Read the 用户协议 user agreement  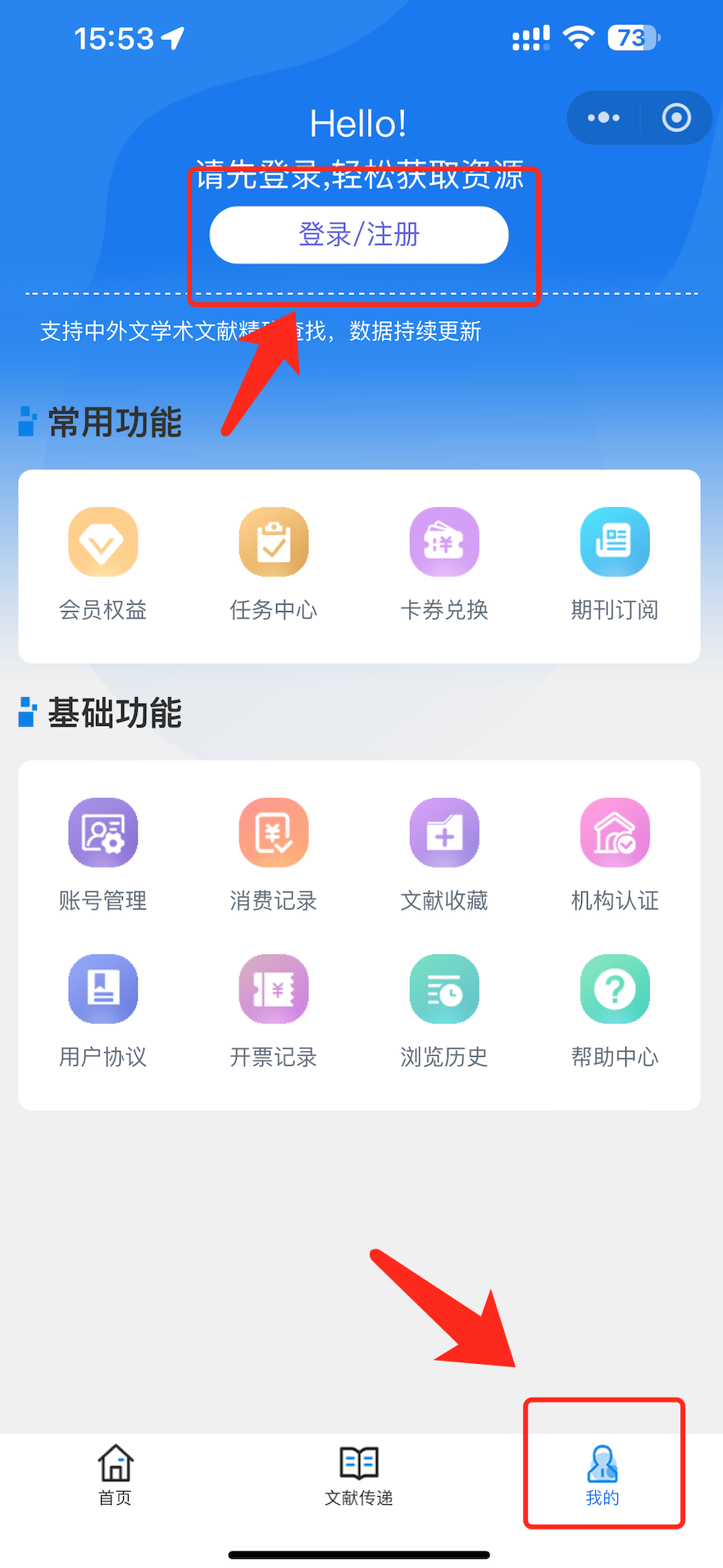[x=103, y=1009]
